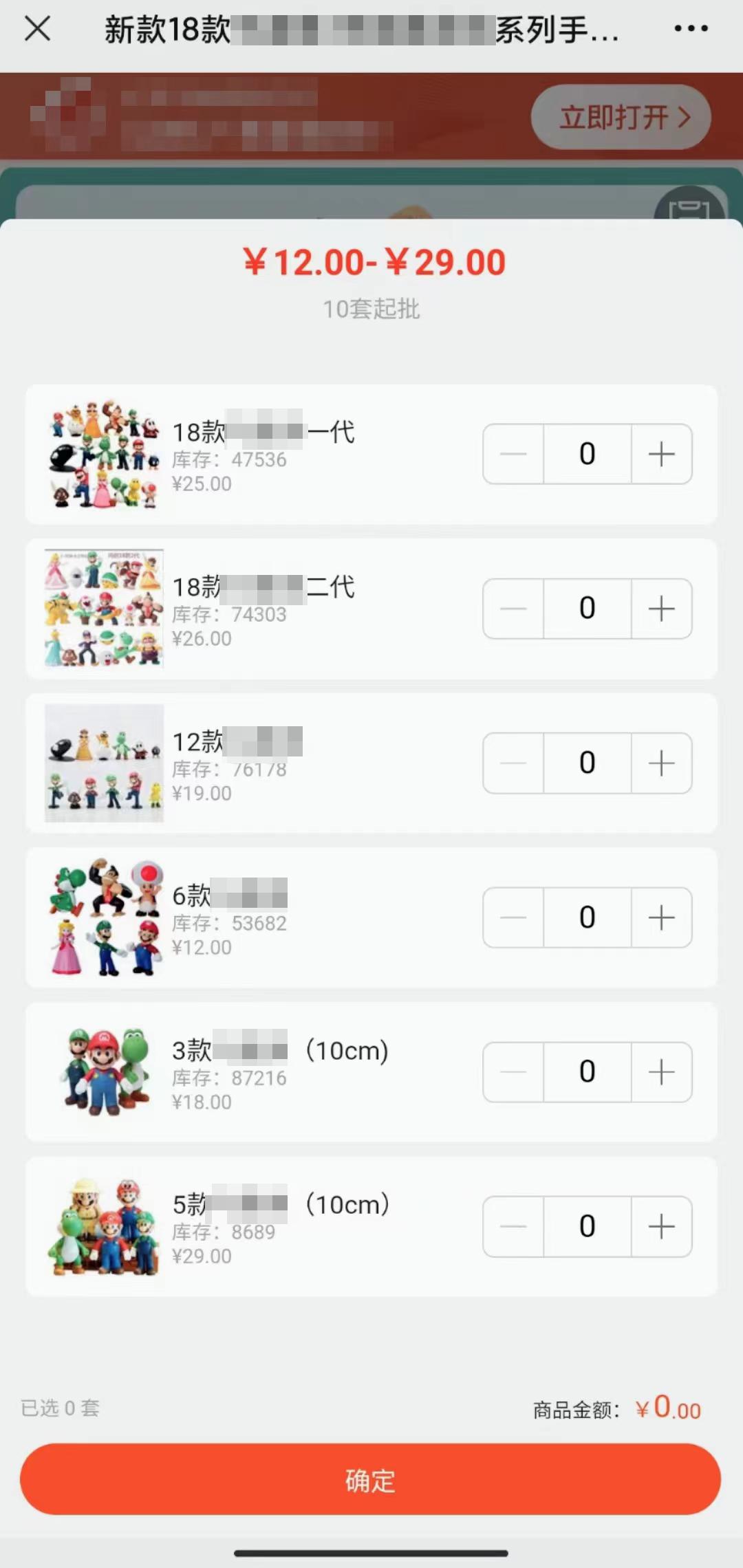Open the app via 立即打开 button
Screen dimensions: 743x1568
(x=619, y=117)
